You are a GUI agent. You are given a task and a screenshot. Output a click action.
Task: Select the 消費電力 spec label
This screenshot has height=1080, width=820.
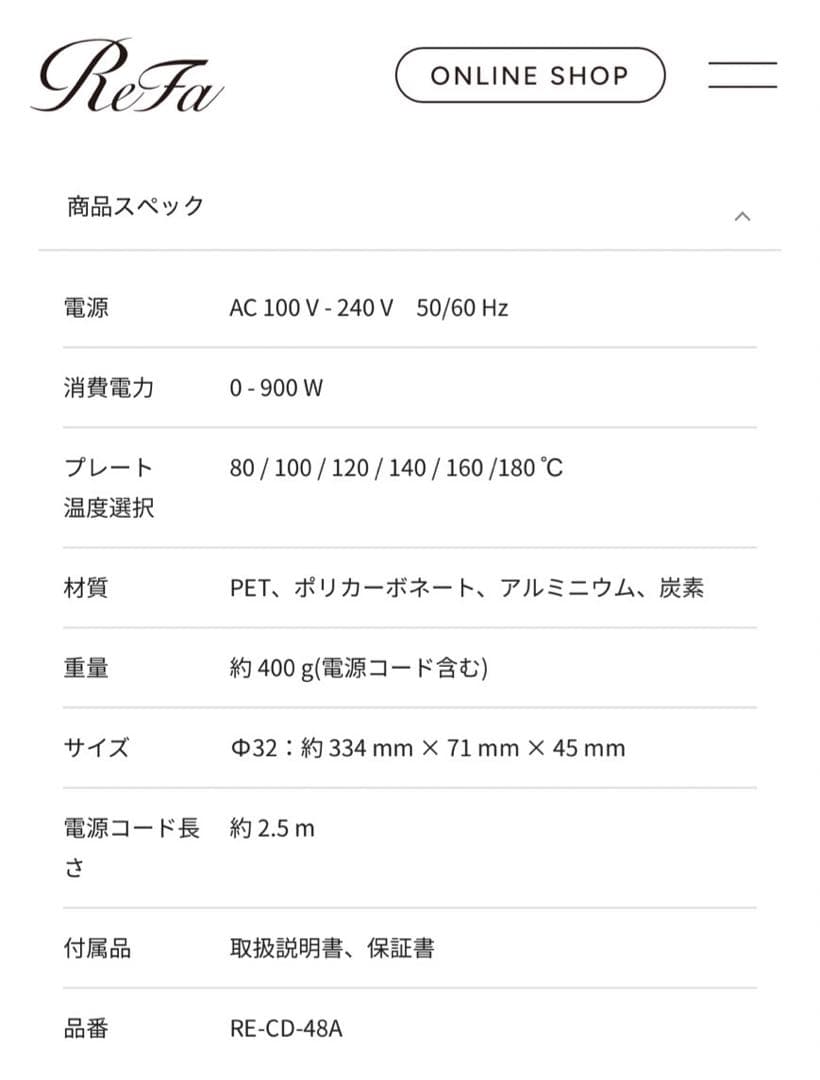[x=109, y=387]
